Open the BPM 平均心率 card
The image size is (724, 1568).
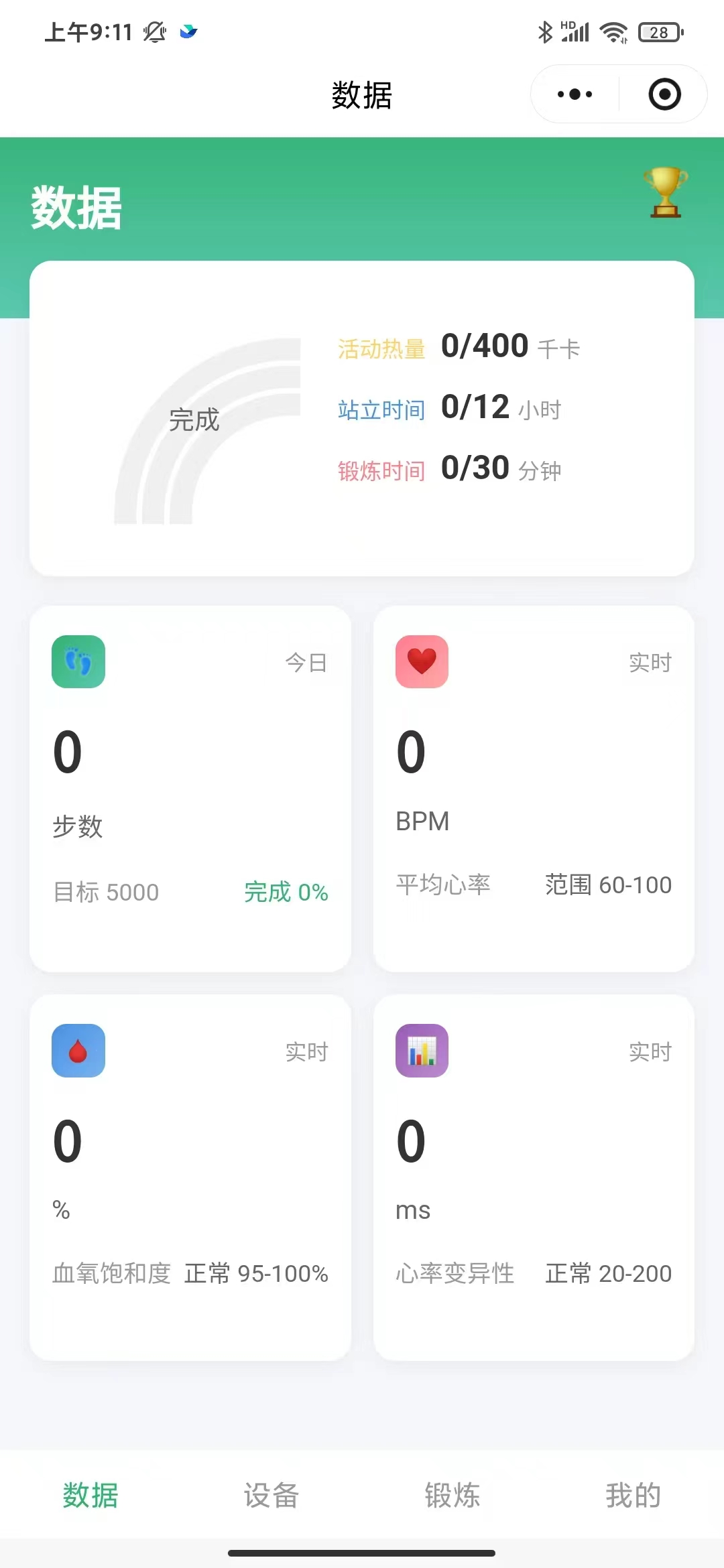tap(534, 789)
